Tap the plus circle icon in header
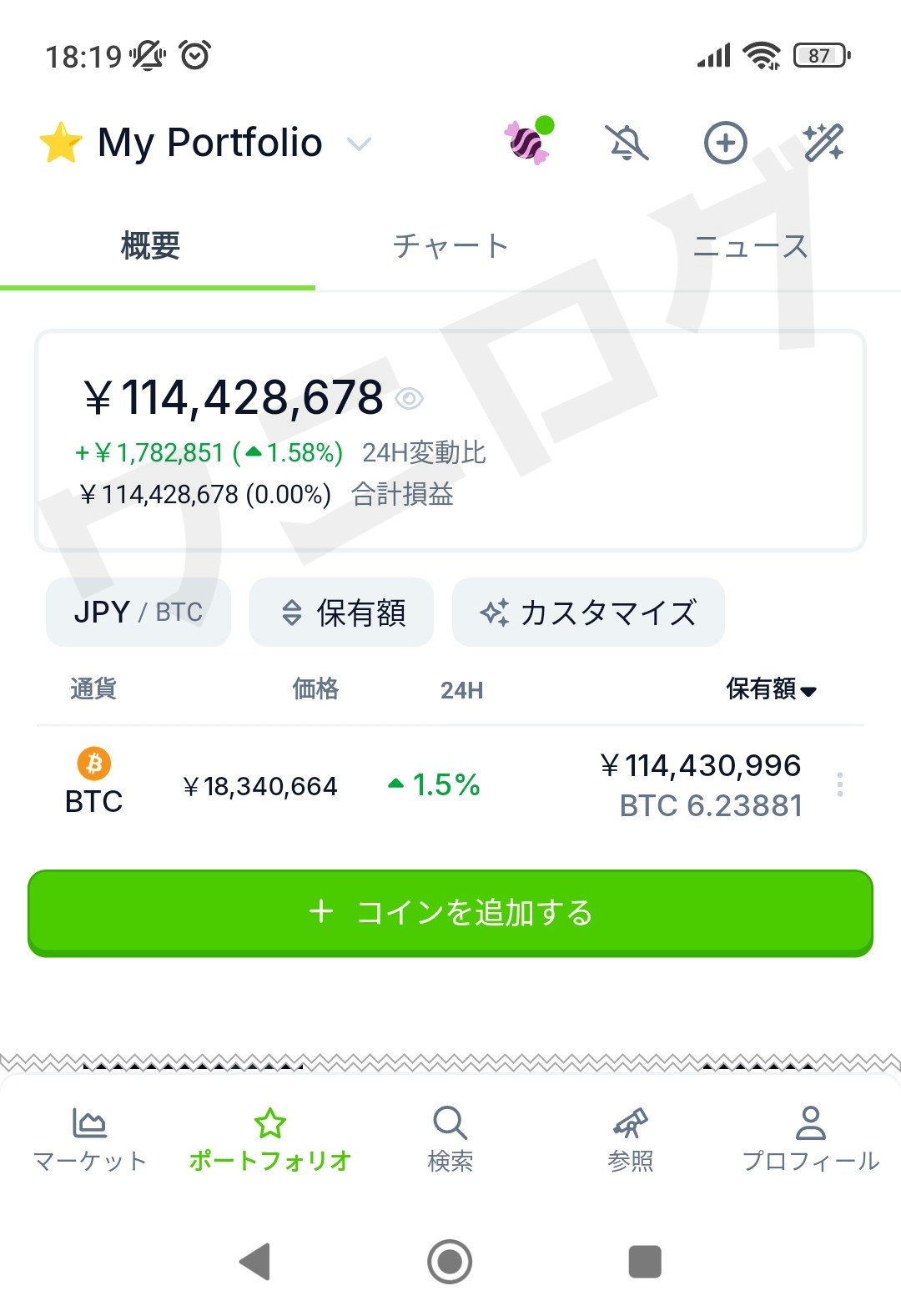901x1316 pixels. pyautogui.click(x=725, y=143)
